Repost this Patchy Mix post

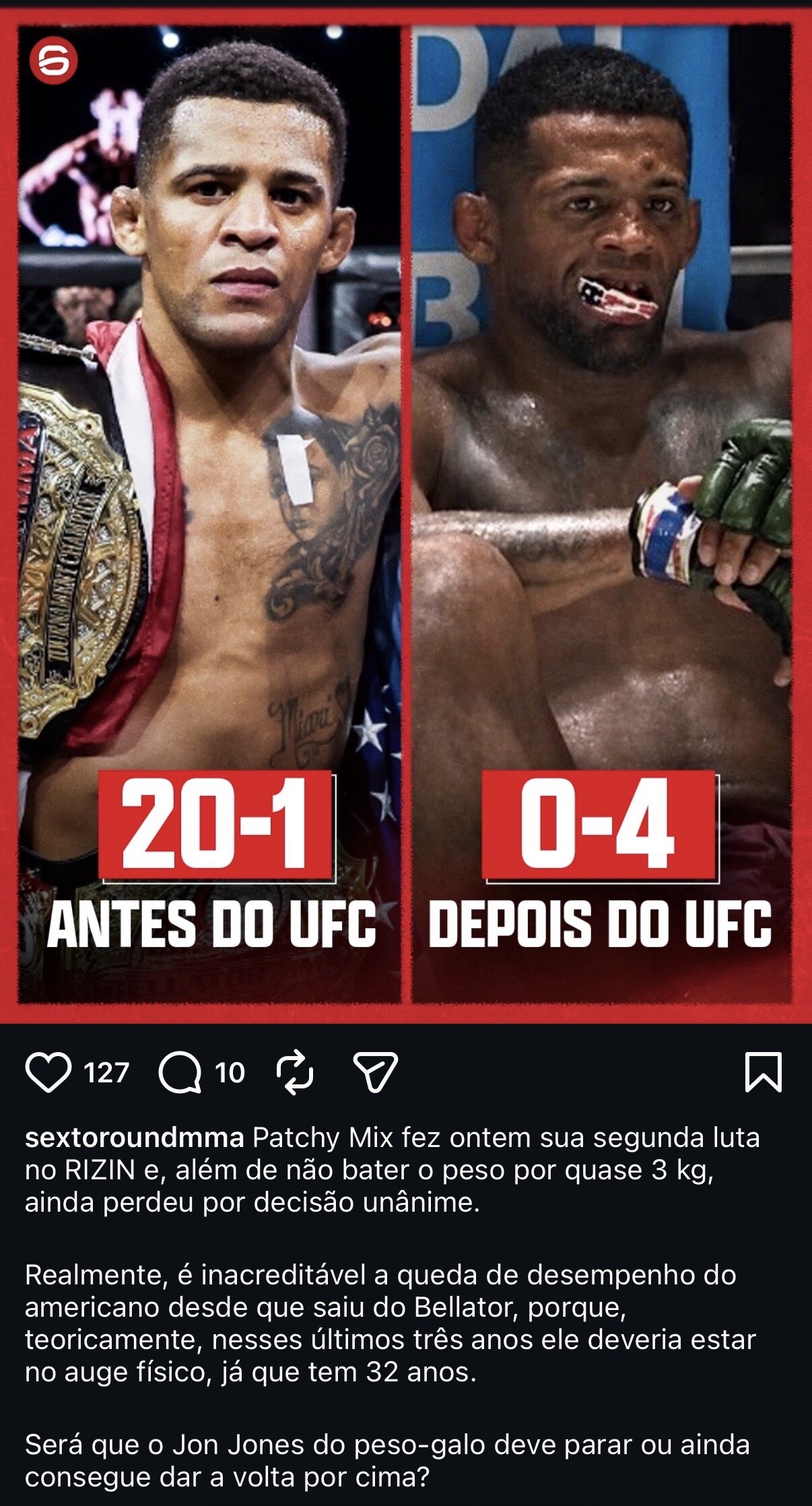pos(295,1072)
